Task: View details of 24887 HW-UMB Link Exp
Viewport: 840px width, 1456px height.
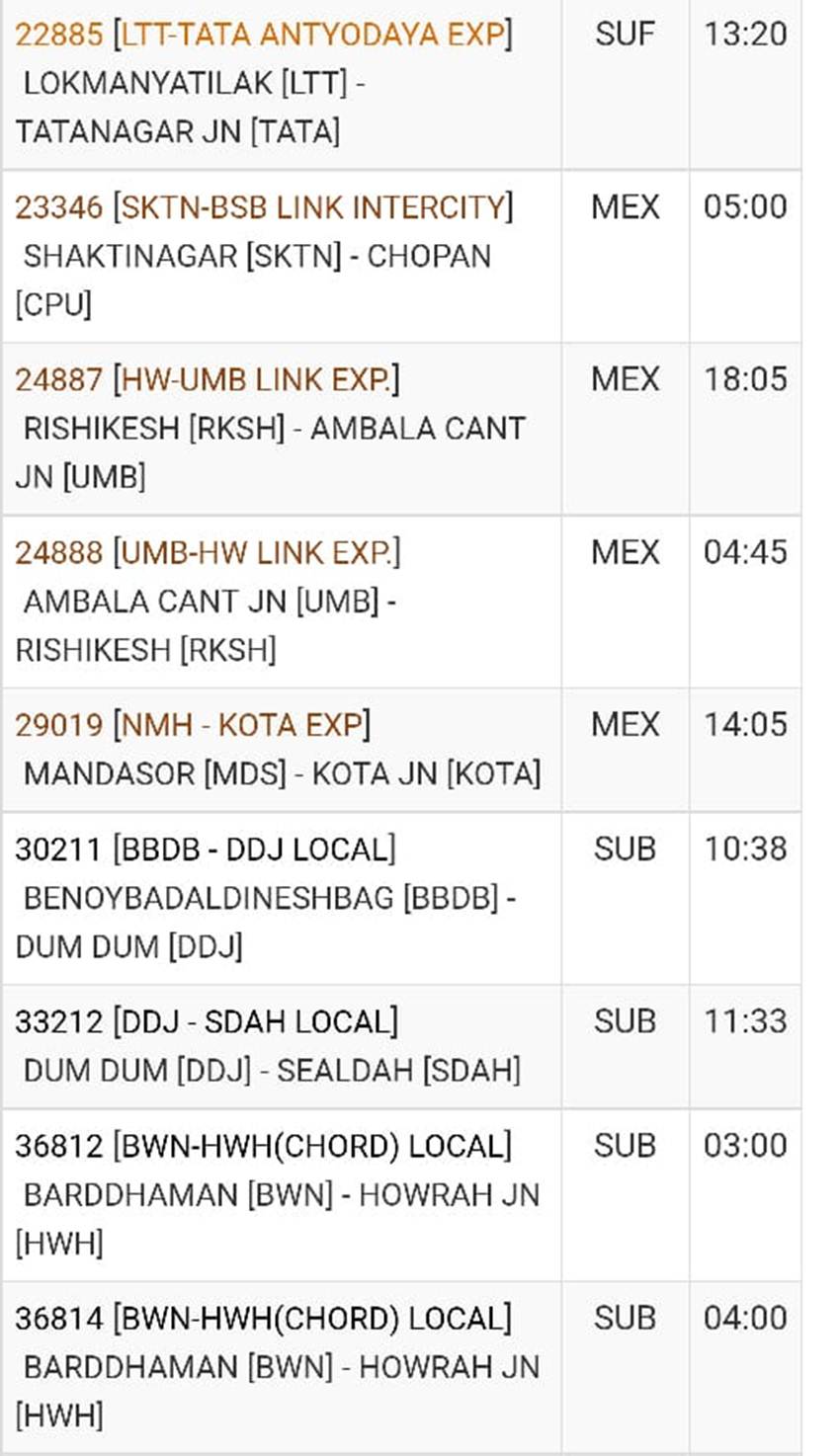Action: tap(207, 380)
